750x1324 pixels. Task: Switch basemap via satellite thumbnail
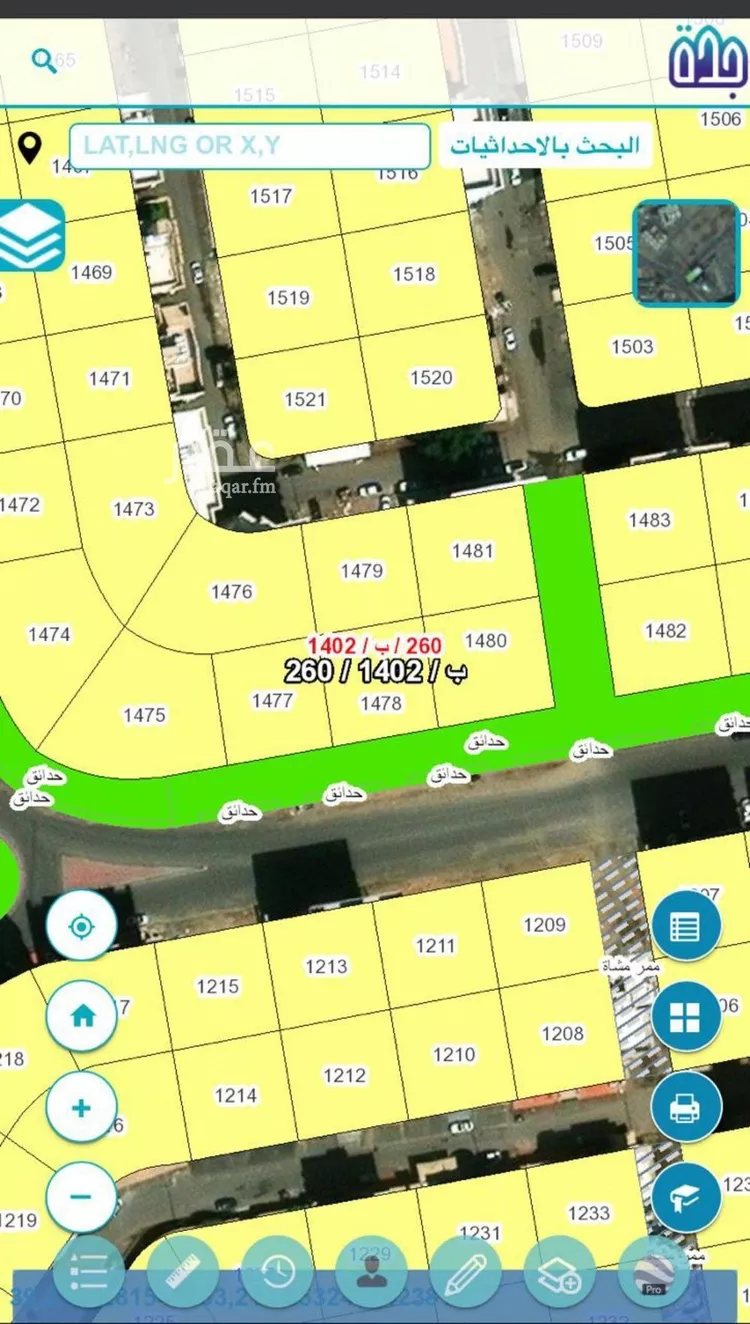click(686, 253)
